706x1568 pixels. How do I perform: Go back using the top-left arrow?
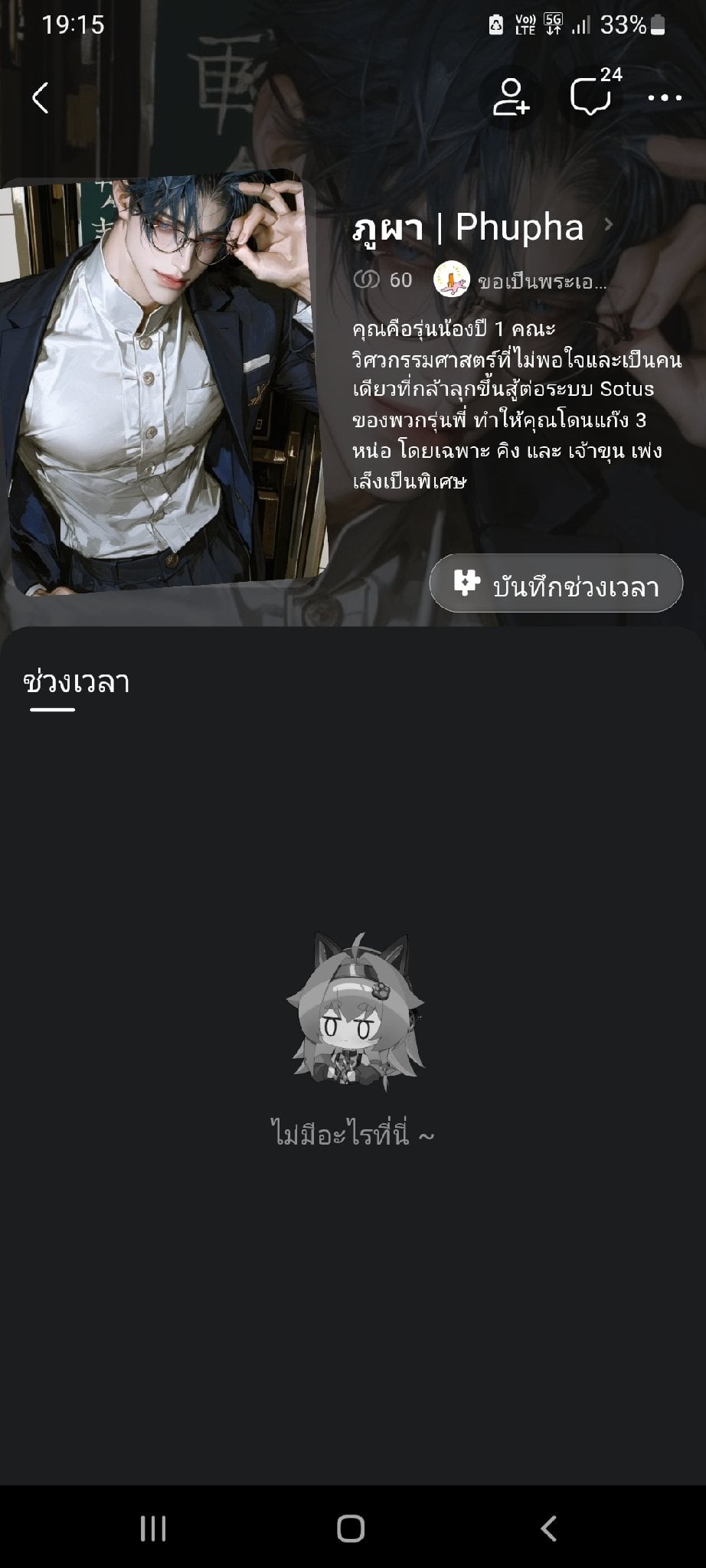41,98
